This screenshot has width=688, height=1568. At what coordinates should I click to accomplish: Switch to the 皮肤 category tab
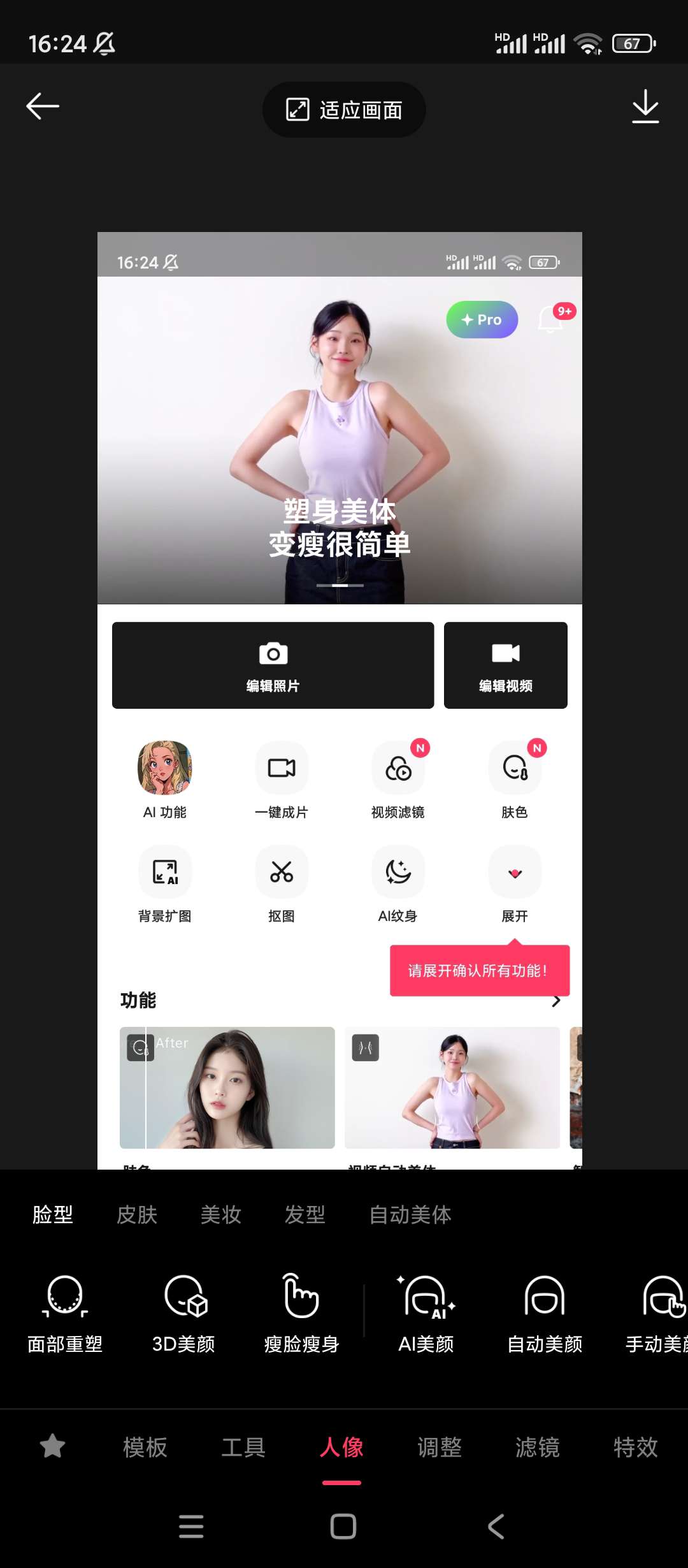pyautogui.click(x=137, y=1214)
